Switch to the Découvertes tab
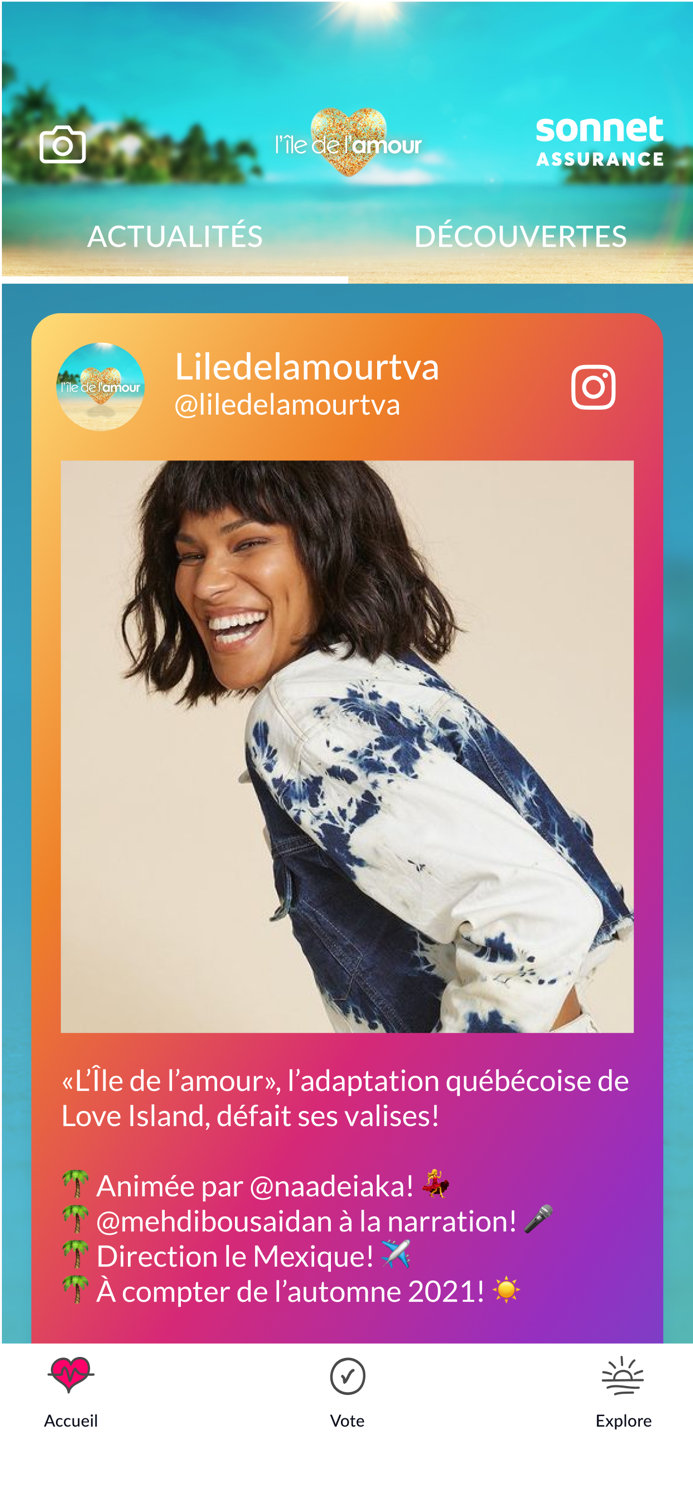Screen dimensions: 693x1500 coord(520,236)
